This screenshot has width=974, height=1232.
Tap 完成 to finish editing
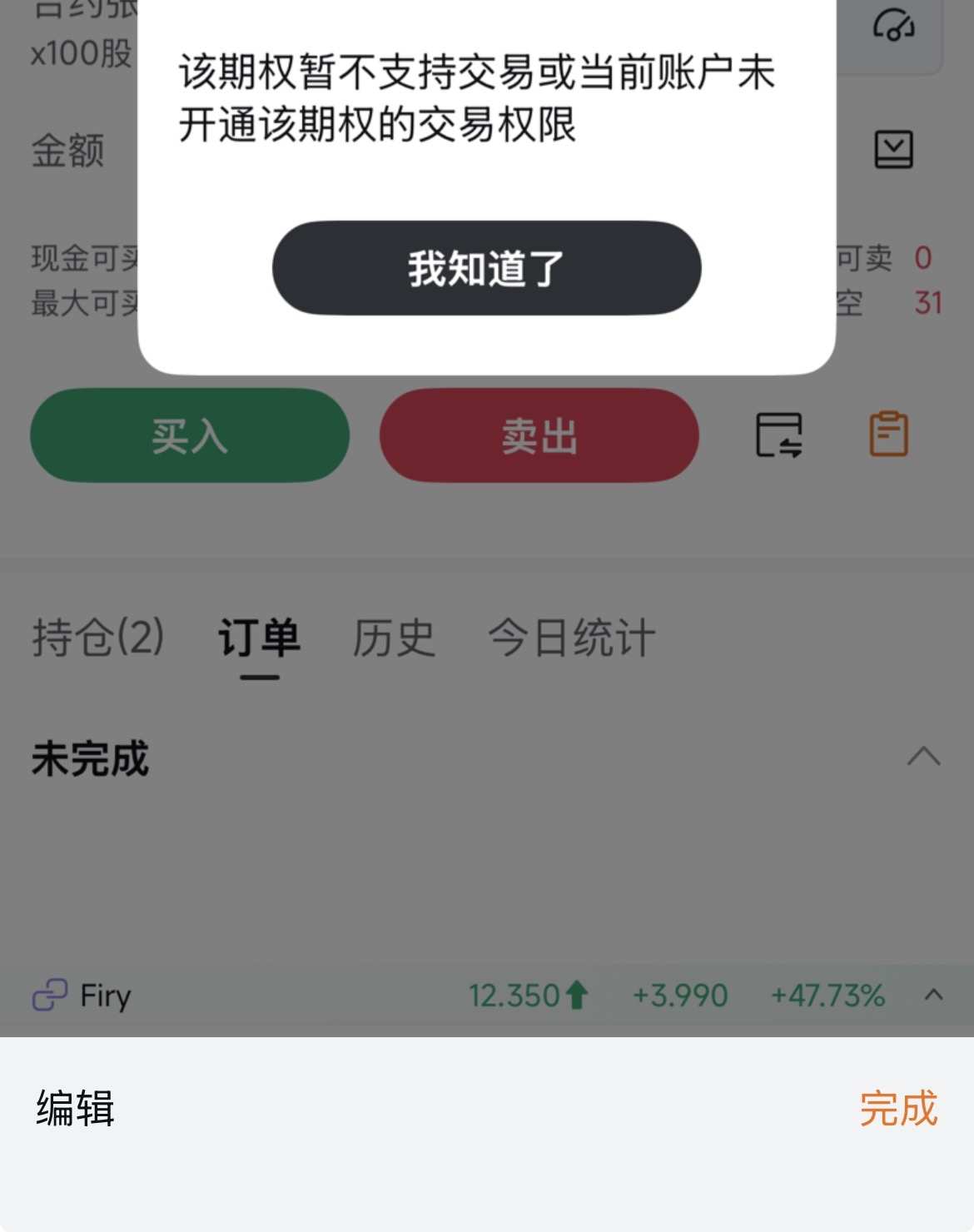point(898,1109)
